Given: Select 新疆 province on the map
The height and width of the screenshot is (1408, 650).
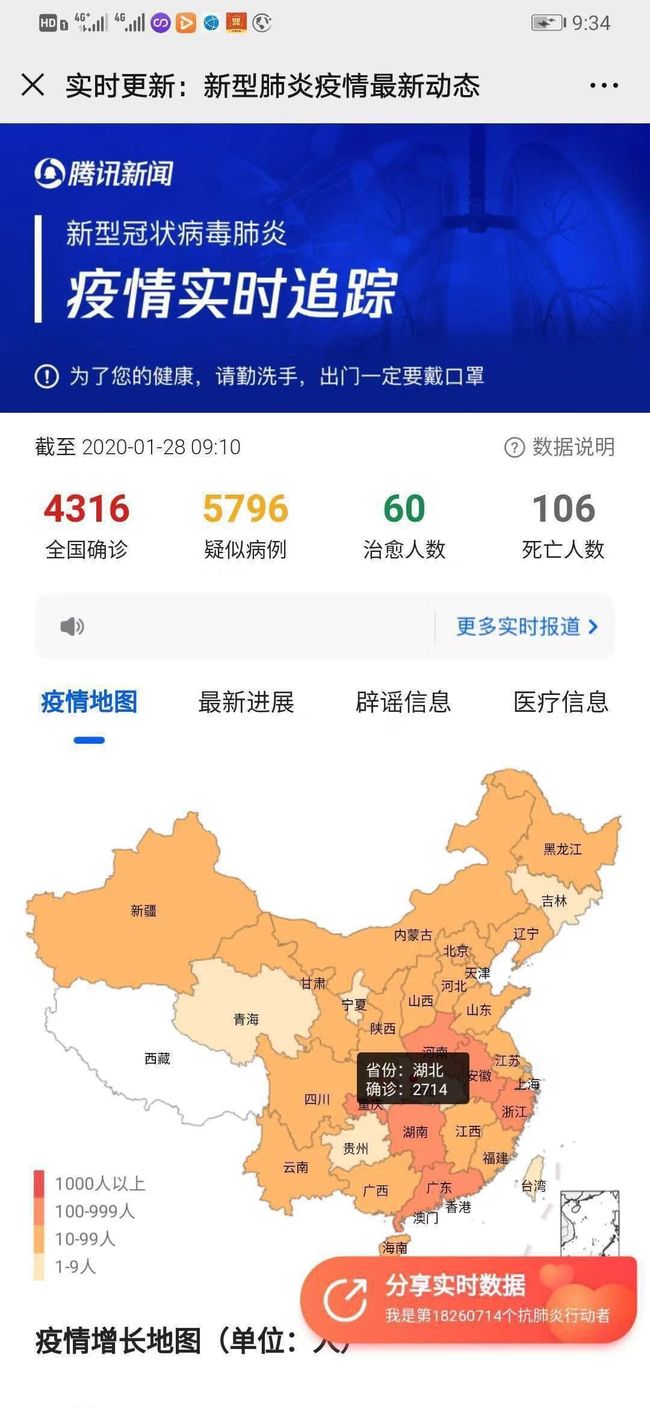Looking at the screenshot, I should (x=144, y=911).
